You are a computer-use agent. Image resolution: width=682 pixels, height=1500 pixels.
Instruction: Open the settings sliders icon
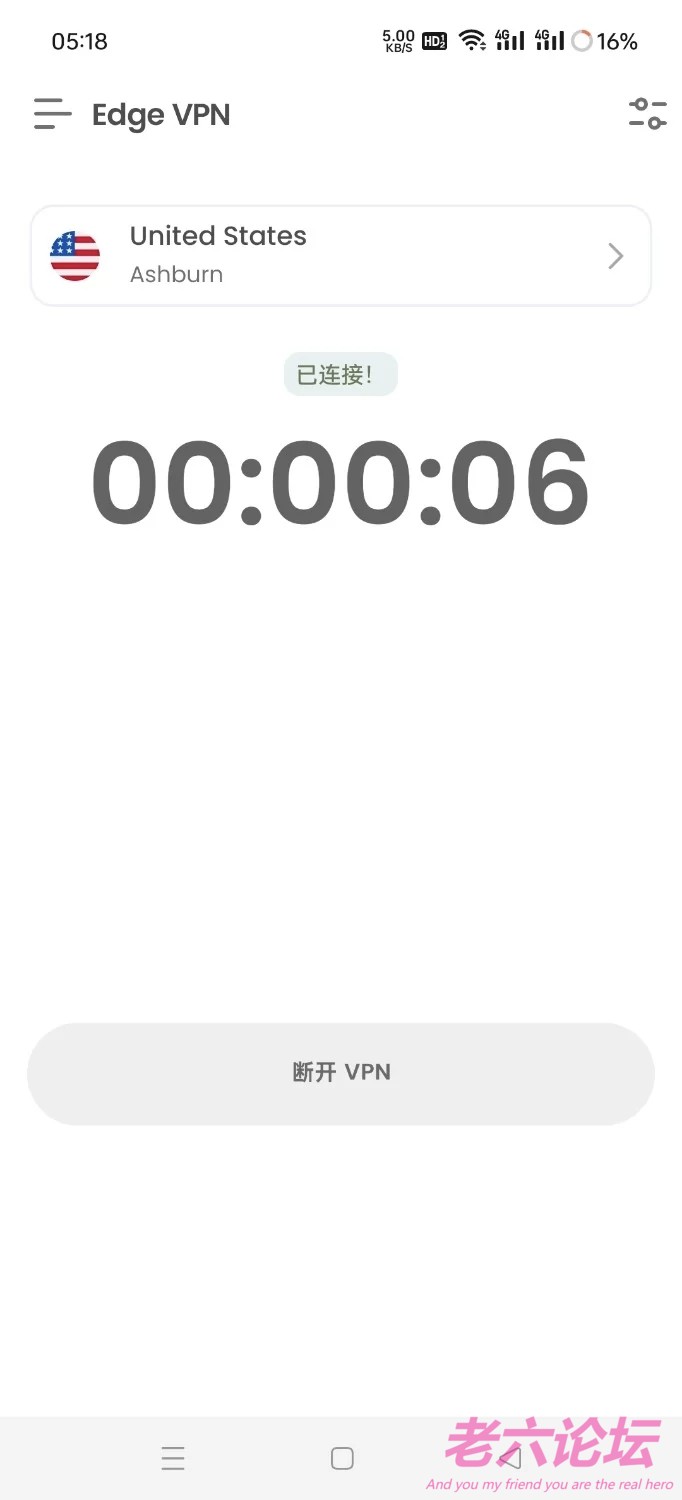coord(647,114)
